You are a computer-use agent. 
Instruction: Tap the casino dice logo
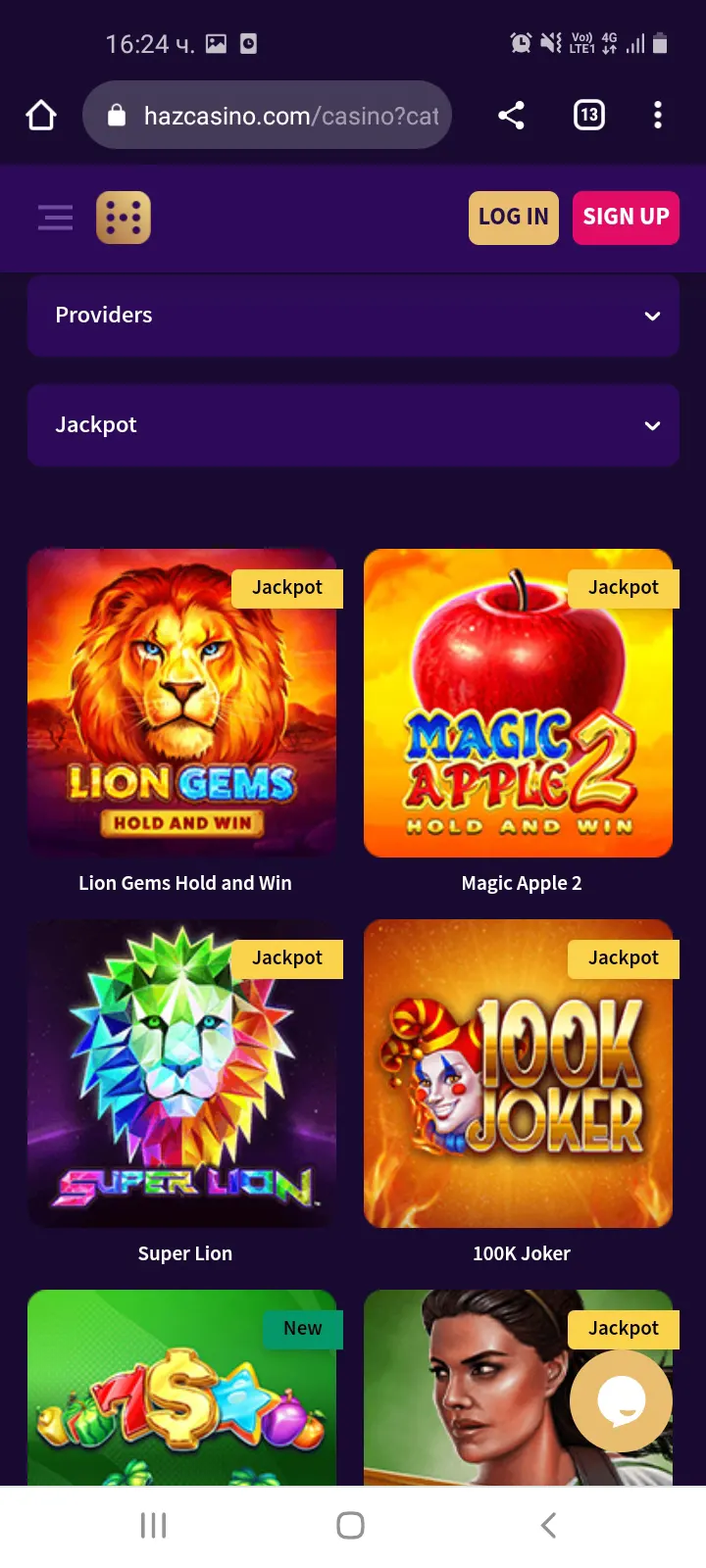tap(124, 218)
